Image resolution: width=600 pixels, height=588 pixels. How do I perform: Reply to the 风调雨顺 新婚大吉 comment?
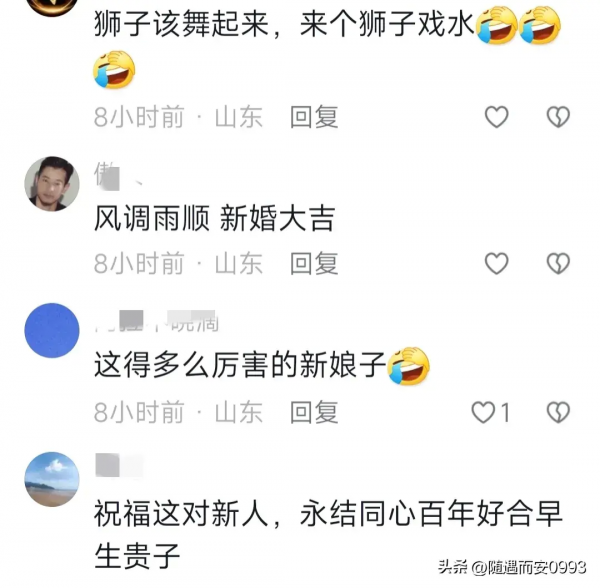pos(314,264)
